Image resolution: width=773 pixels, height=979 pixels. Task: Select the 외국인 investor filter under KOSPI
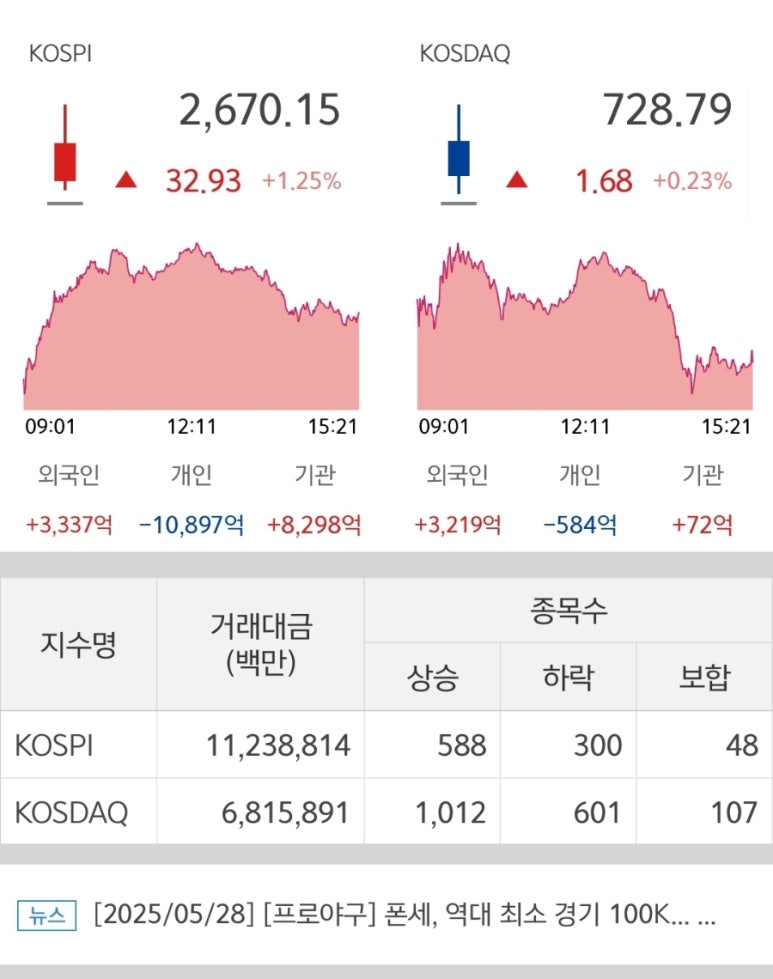tap(58, 475)
